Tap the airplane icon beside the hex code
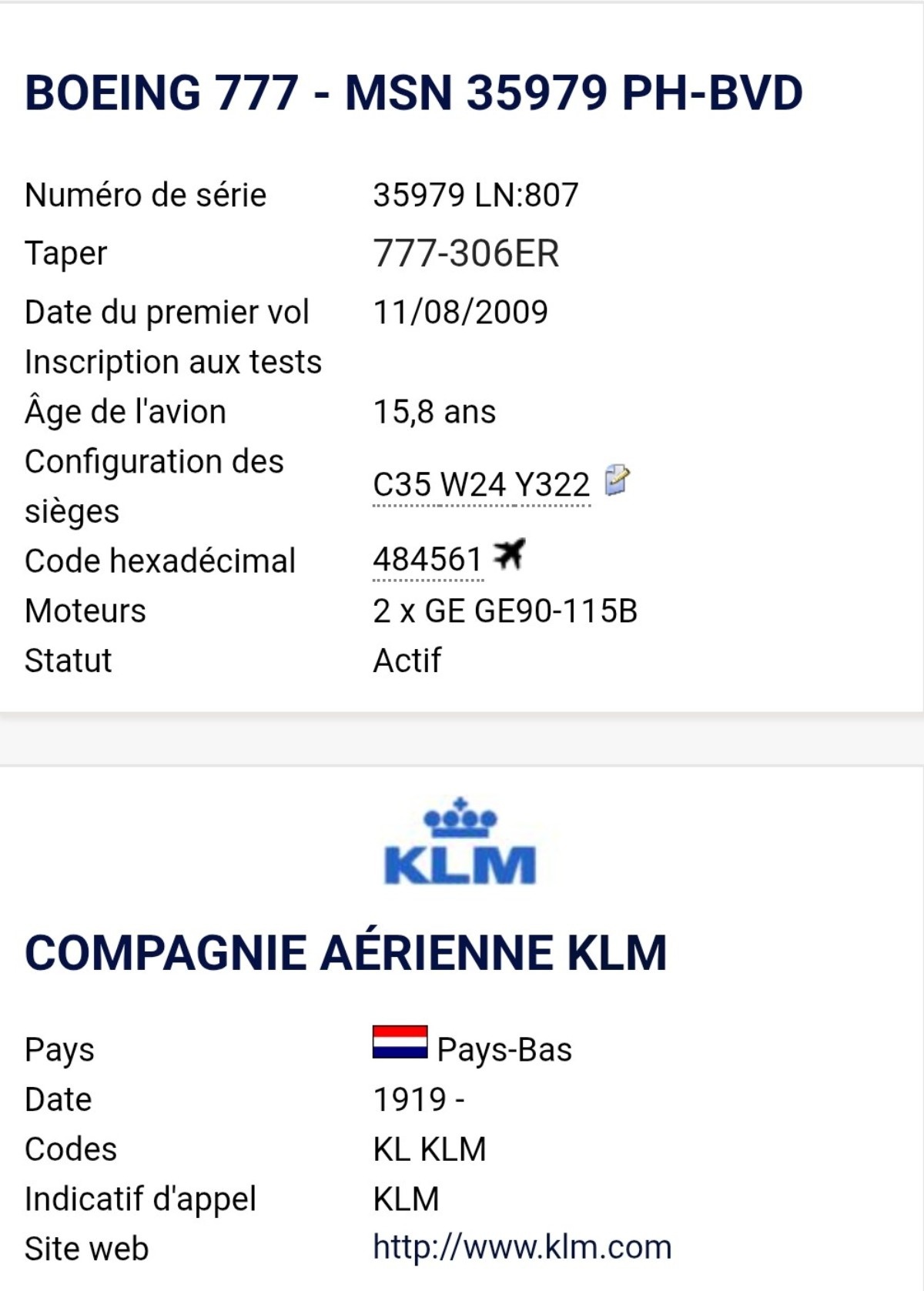Screen dimensions: 924x1291 (x=510, y=554)
